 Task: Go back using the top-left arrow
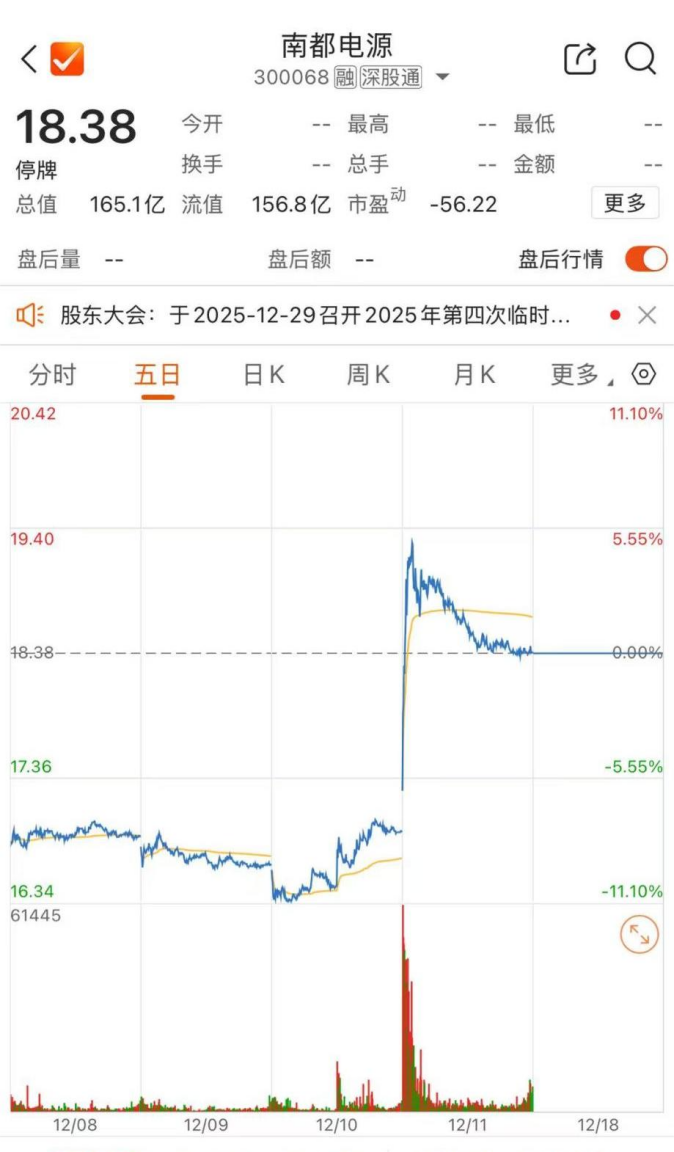click(29, 59)
